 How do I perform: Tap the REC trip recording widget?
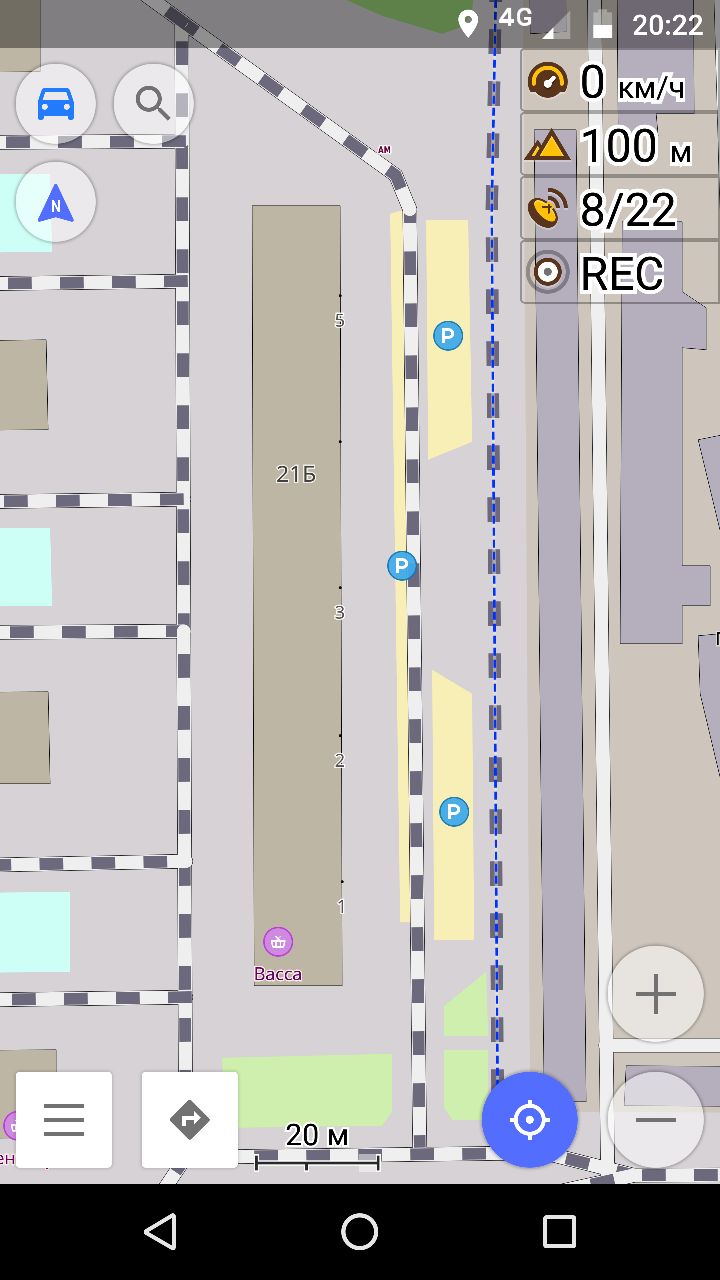coord(620,273)
